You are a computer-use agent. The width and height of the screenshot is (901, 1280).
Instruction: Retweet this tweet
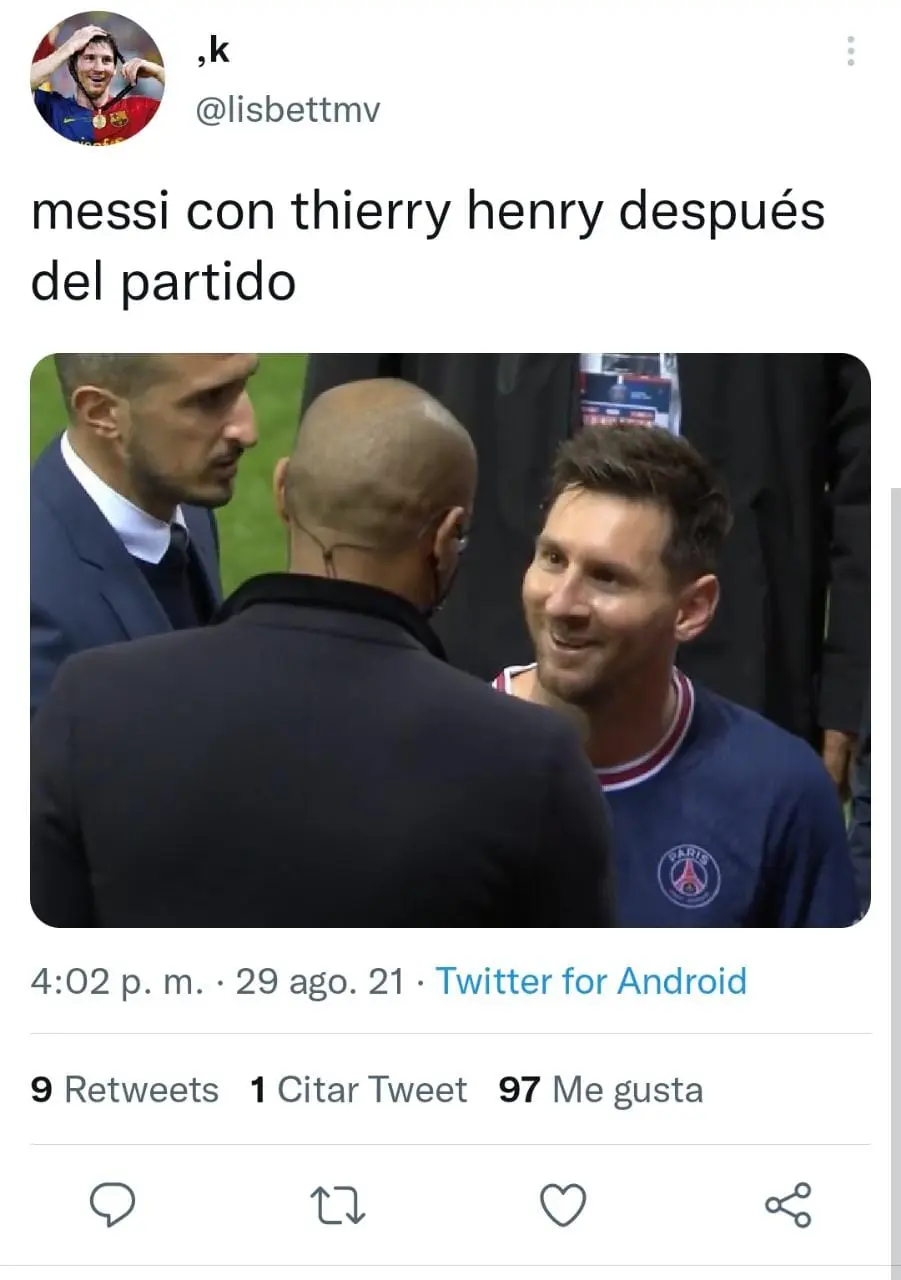point(338,1205)
